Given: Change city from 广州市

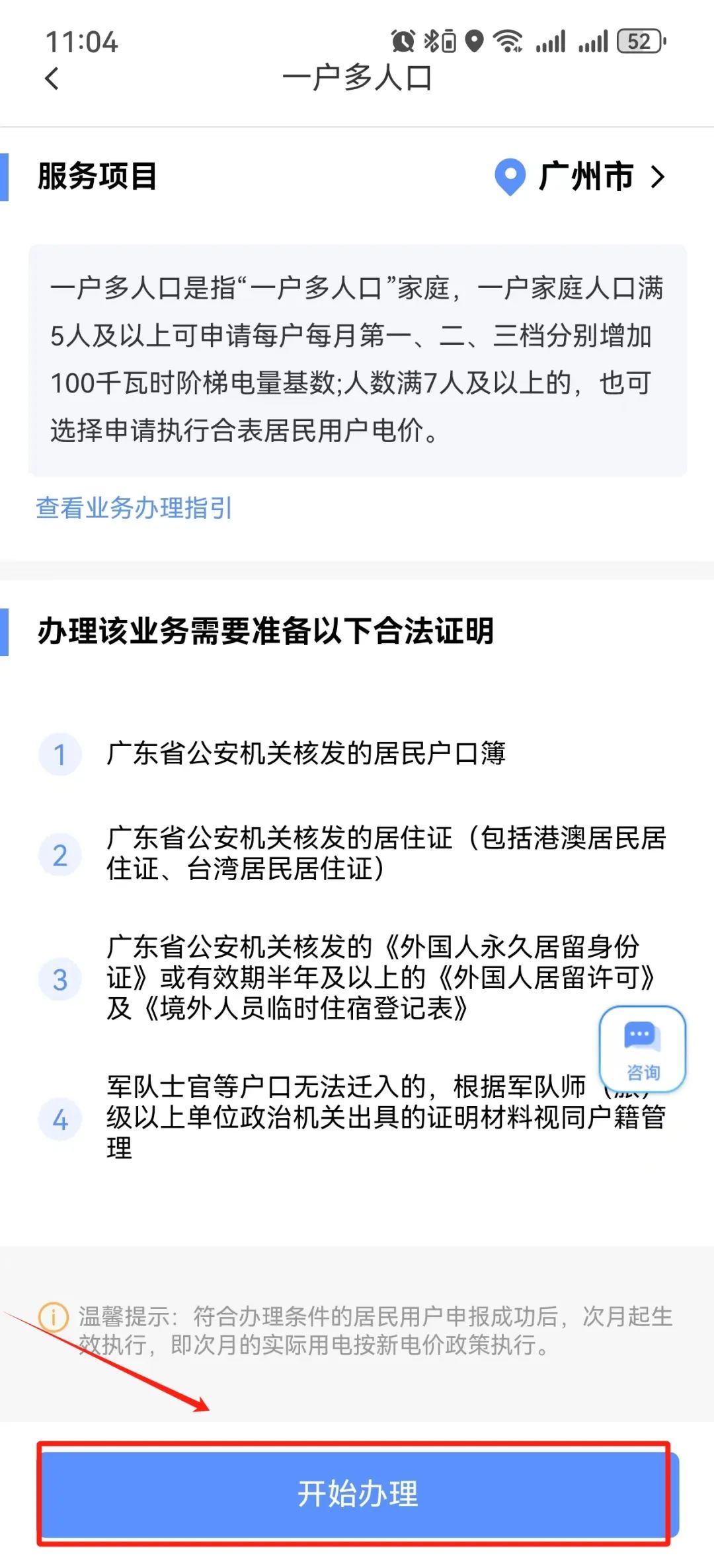Looking at the screenshot, I should click(580, 177).
